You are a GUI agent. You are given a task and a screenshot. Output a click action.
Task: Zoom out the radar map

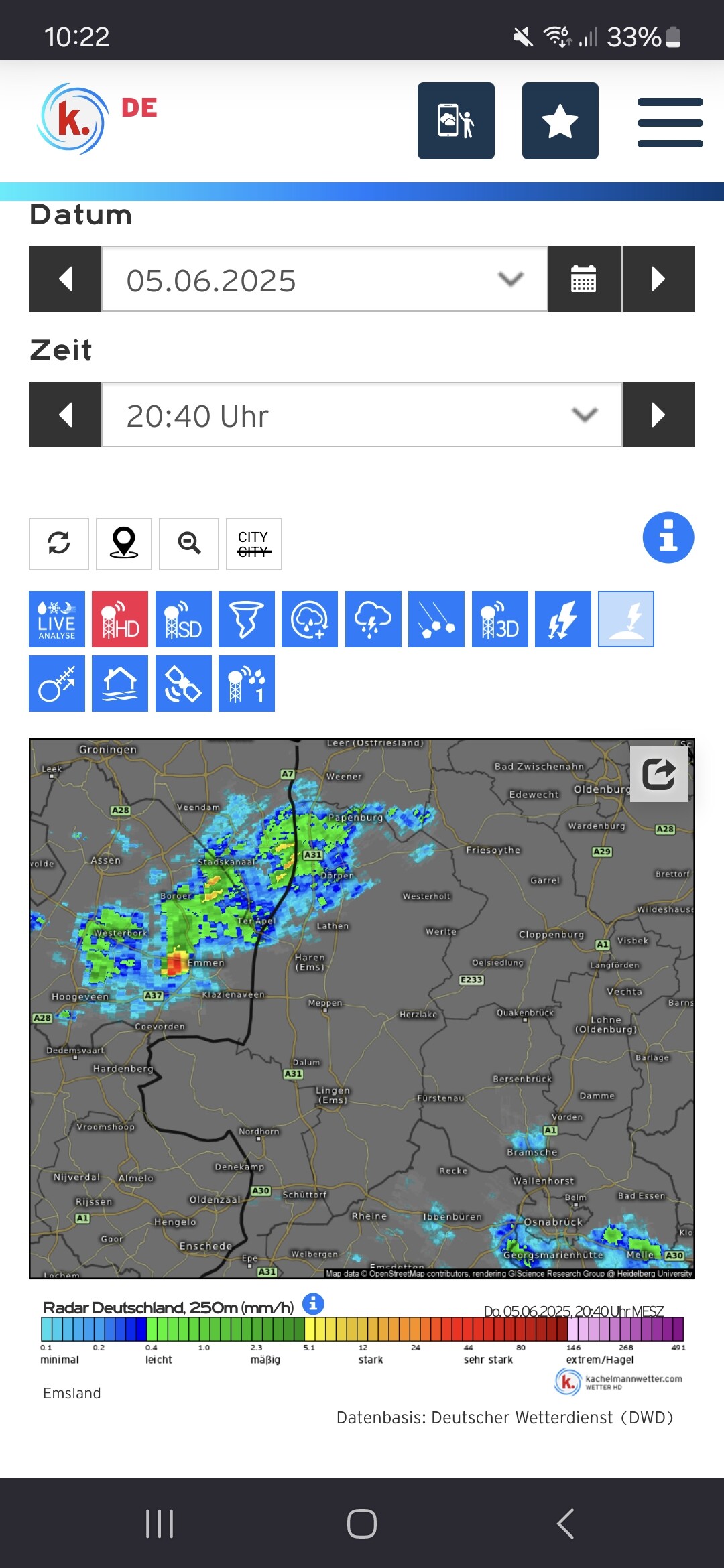point(189,543)
